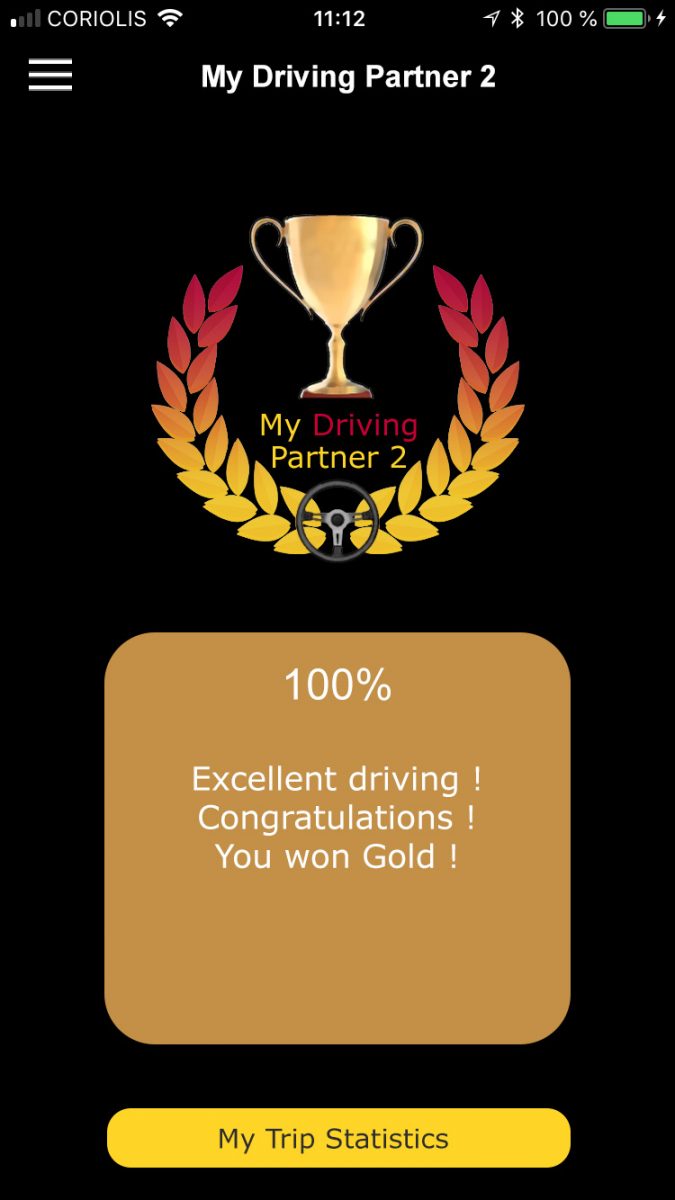This screenshot has width=675, height=1200.
Task: Open My Trip Statistics
Action: coord(338,1138)
